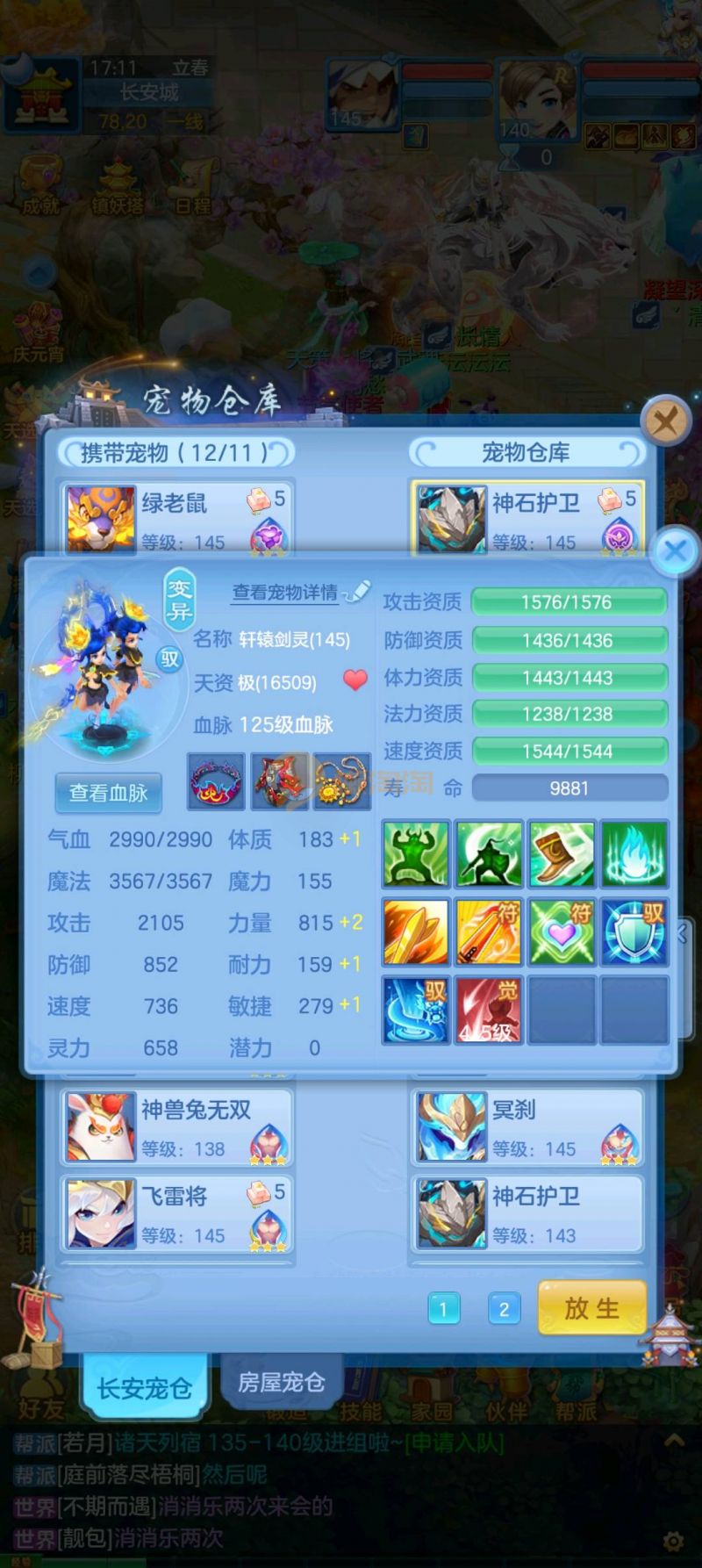Close the pet detail popup
This screenshot has height=1568, width=702.
(x=675, y=551)
